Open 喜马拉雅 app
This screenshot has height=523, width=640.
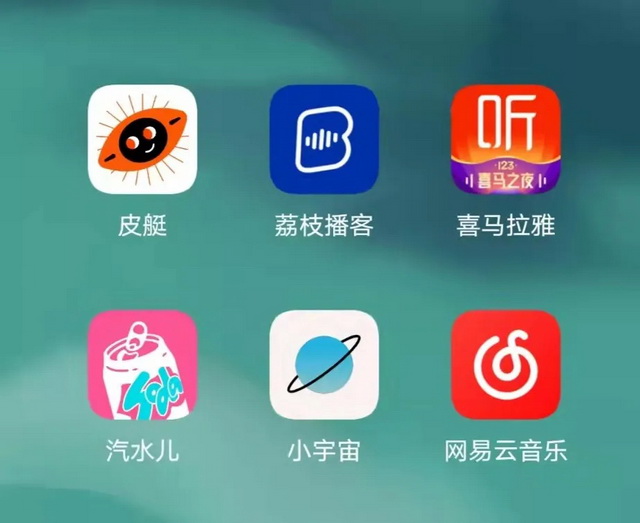(x=505, y=139)
